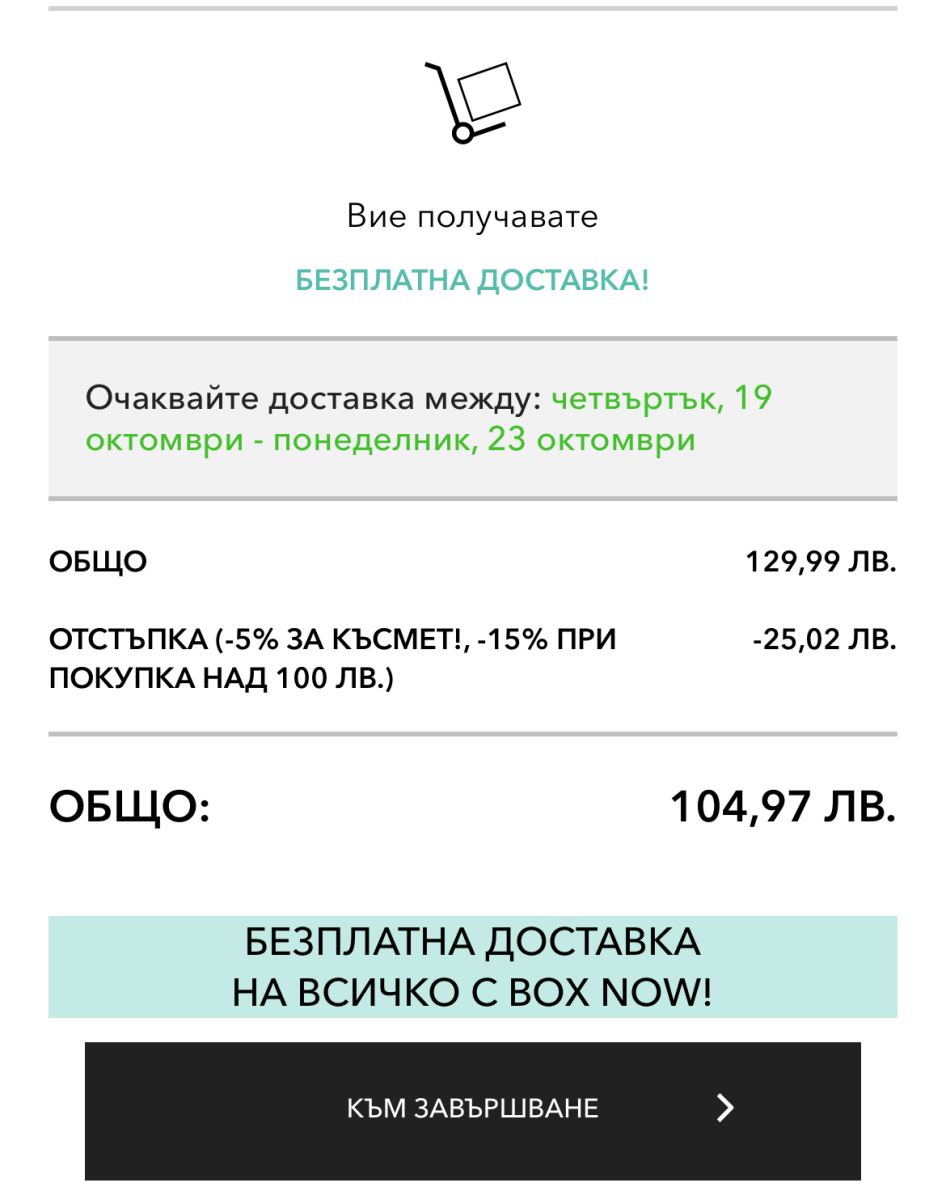Proceed with the КЪМ ЗАВЪРШВАНЕ checkout button
This screenshot has width=946, height=1192.
[x=472, y=1110]
